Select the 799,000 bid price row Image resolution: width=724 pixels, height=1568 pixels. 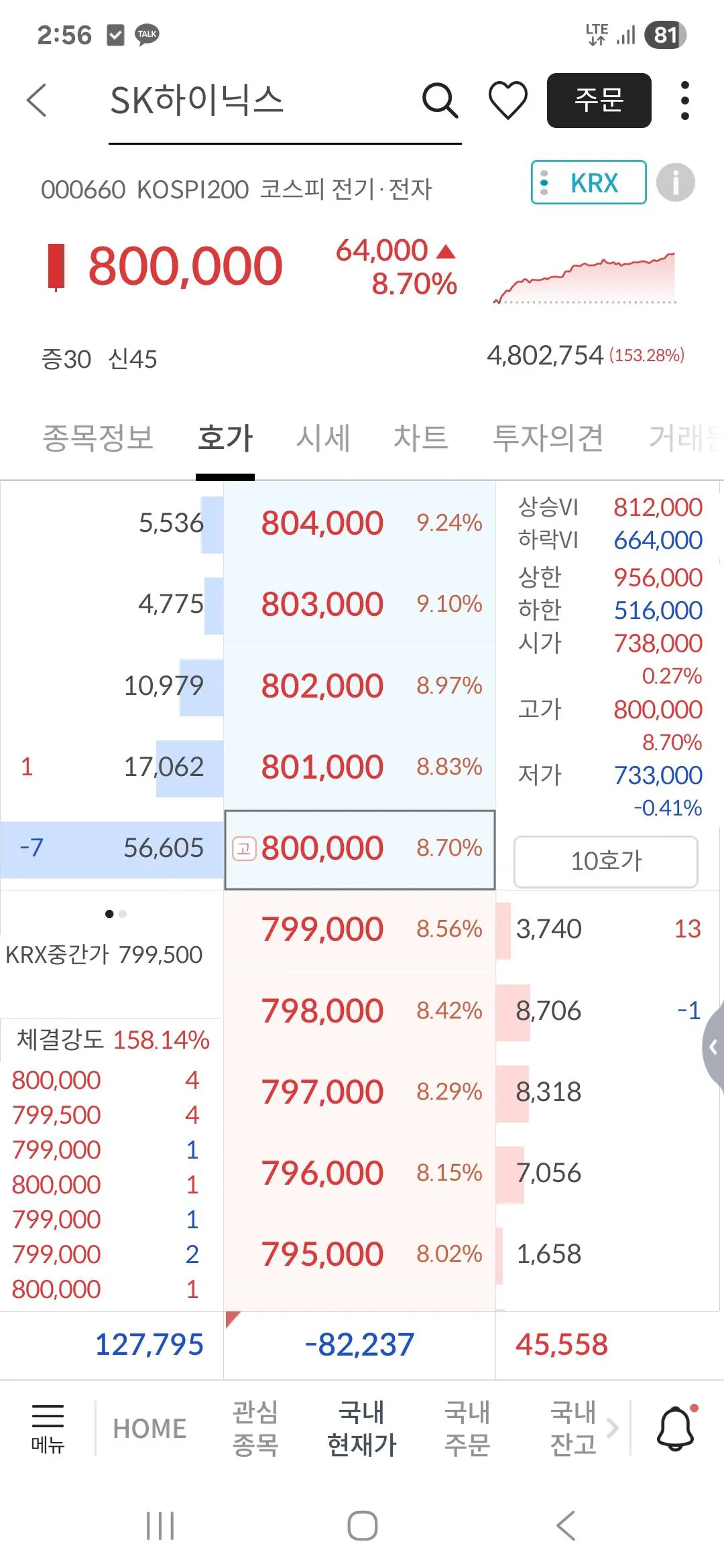click(359, 929)
